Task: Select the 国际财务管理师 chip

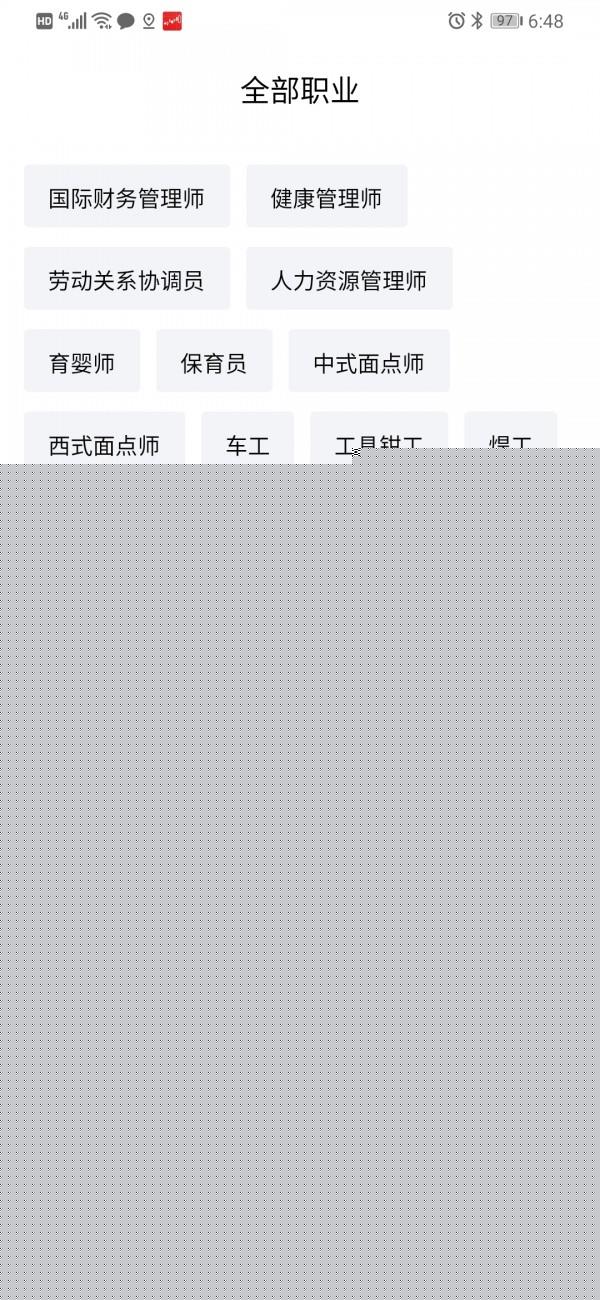Action: click(x=127, y=196)
